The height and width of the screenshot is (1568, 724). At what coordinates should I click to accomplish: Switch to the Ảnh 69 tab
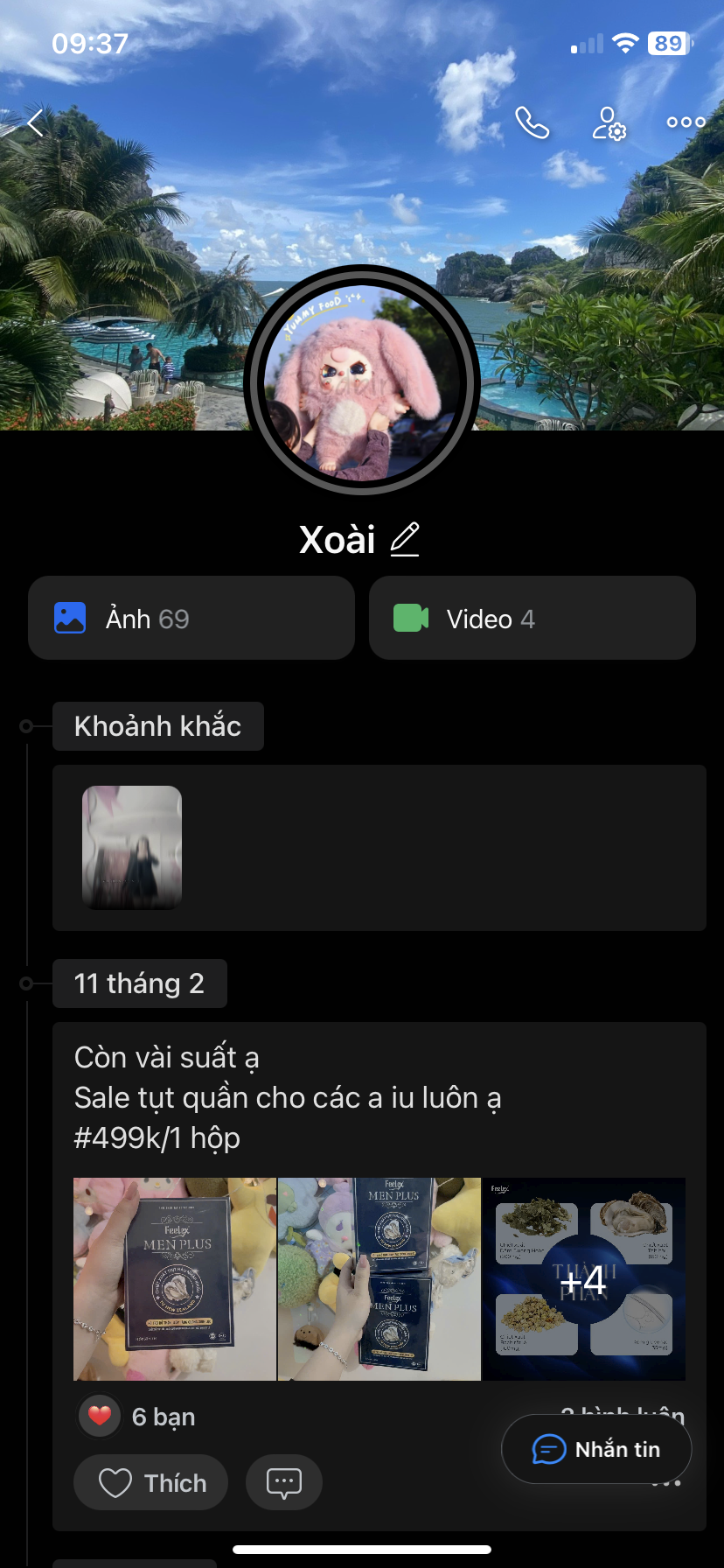click(191, 618)
